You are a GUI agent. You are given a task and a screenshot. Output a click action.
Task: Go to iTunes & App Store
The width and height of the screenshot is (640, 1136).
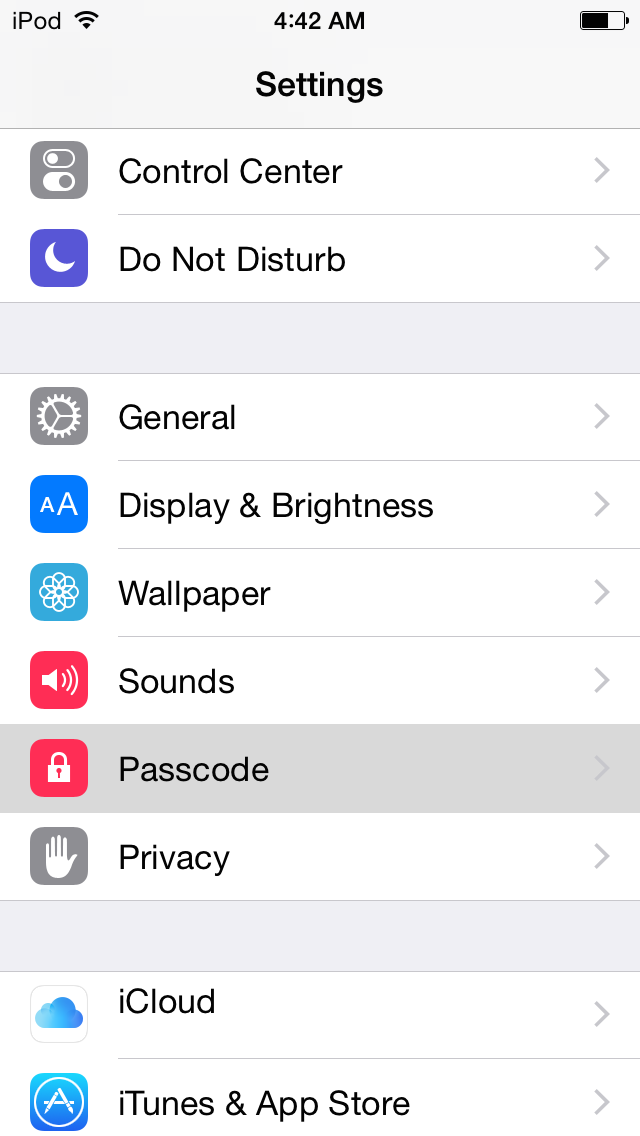click(x=320, y=1101)
